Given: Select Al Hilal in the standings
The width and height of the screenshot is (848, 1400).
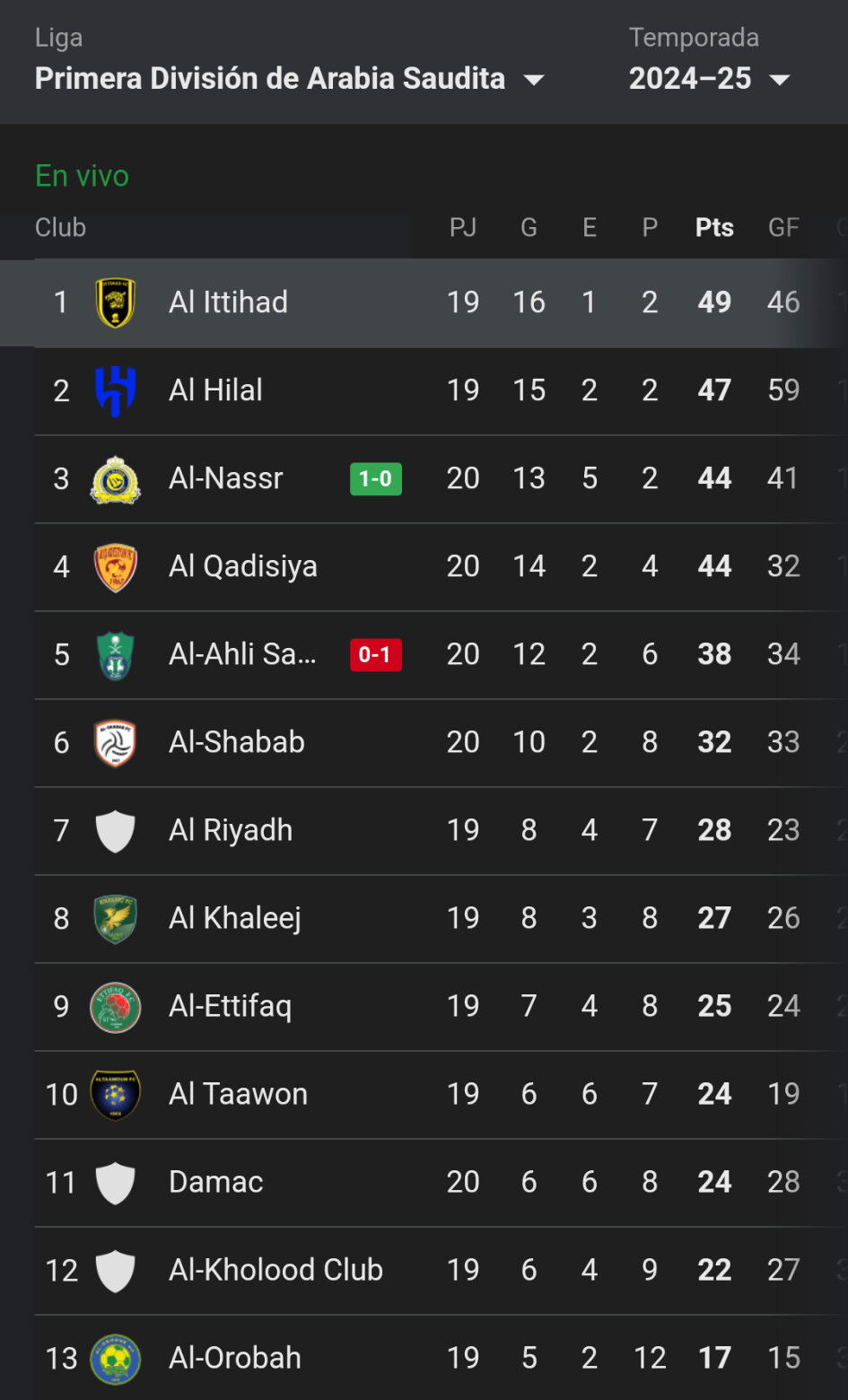Looking at the screenshot, I should [x=441, y=390].
